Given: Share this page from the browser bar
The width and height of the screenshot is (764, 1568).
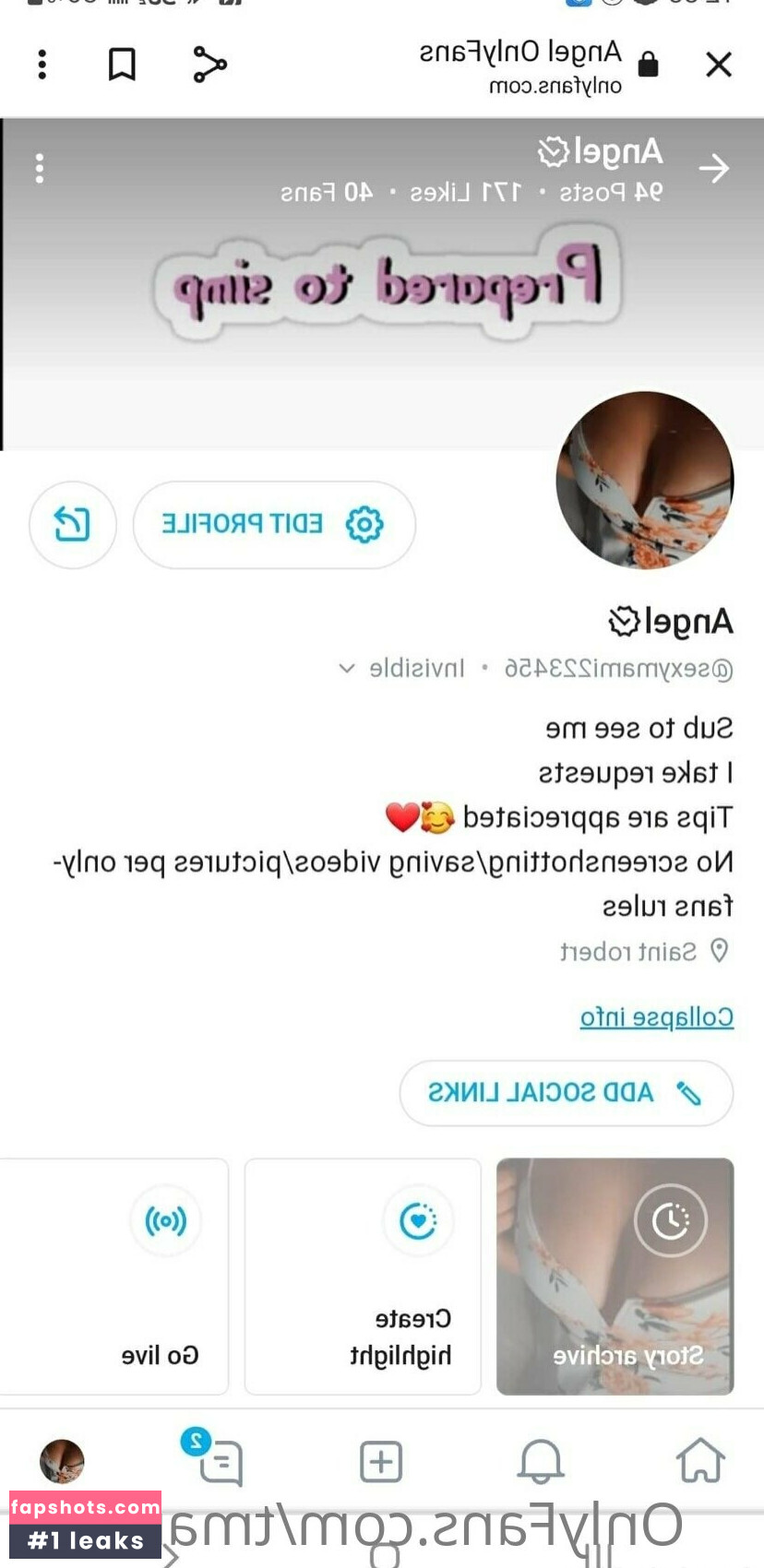Looking at the screenshot, I should tap(209, 65).
